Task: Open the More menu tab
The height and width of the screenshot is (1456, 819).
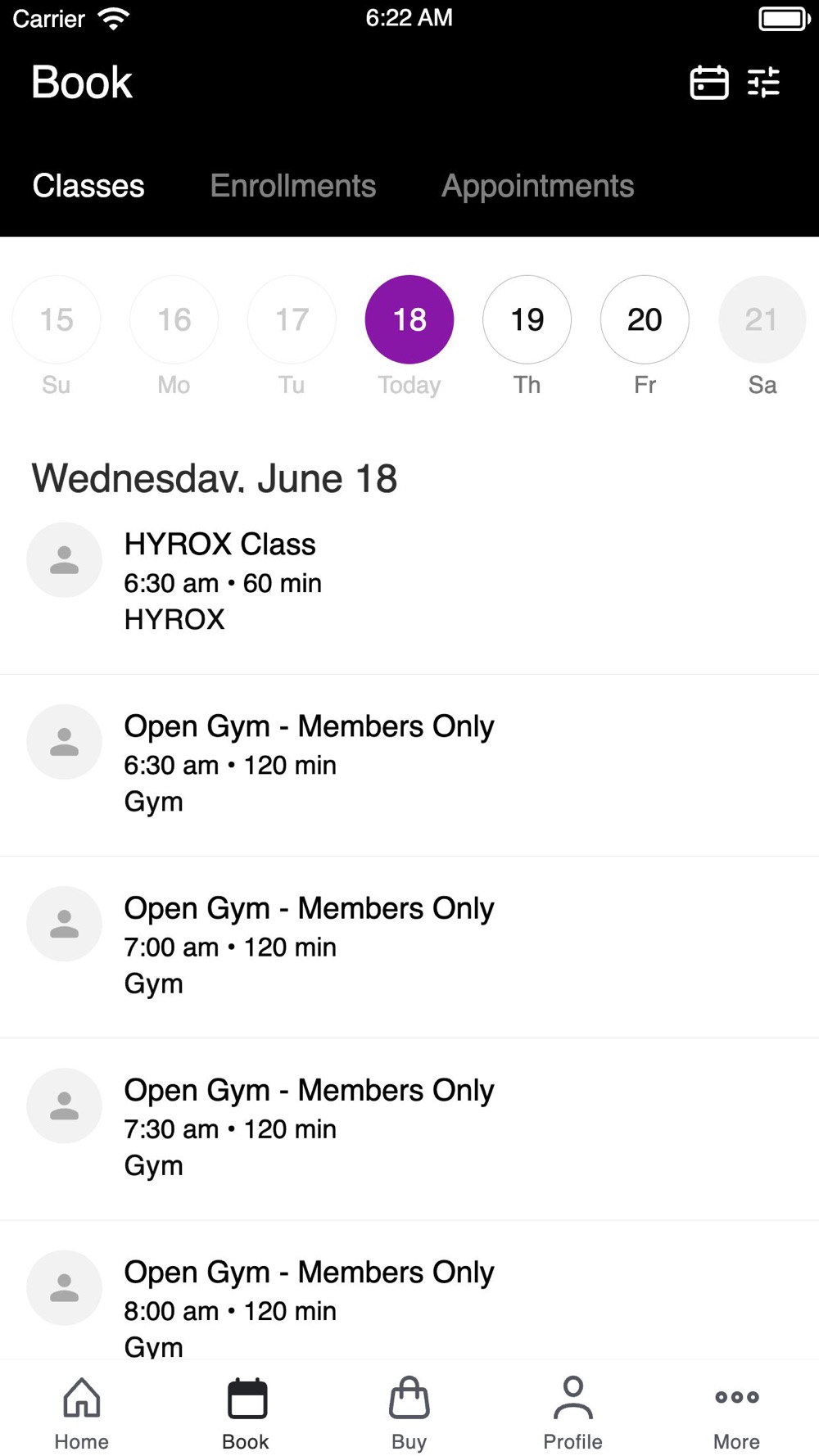Action: click(736, 1413)
